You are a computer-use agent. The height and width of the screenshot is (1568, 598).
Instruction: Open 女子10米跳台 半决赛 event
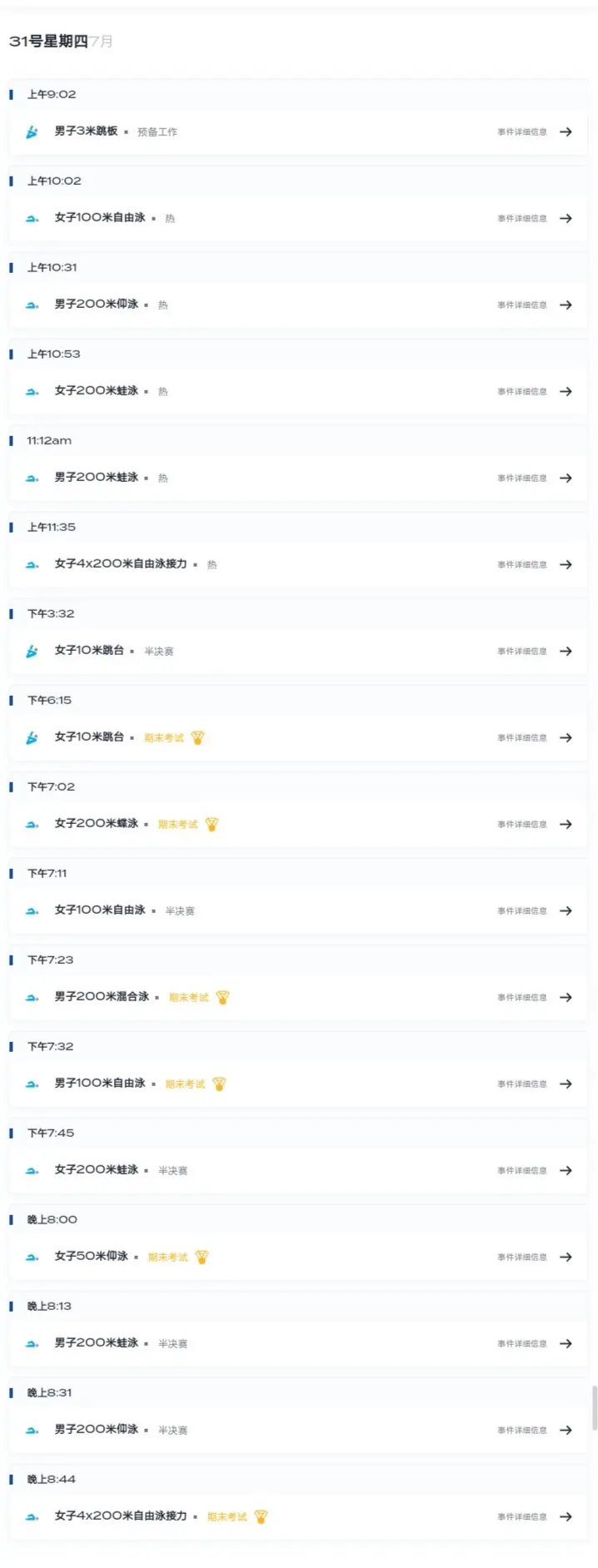534,651
